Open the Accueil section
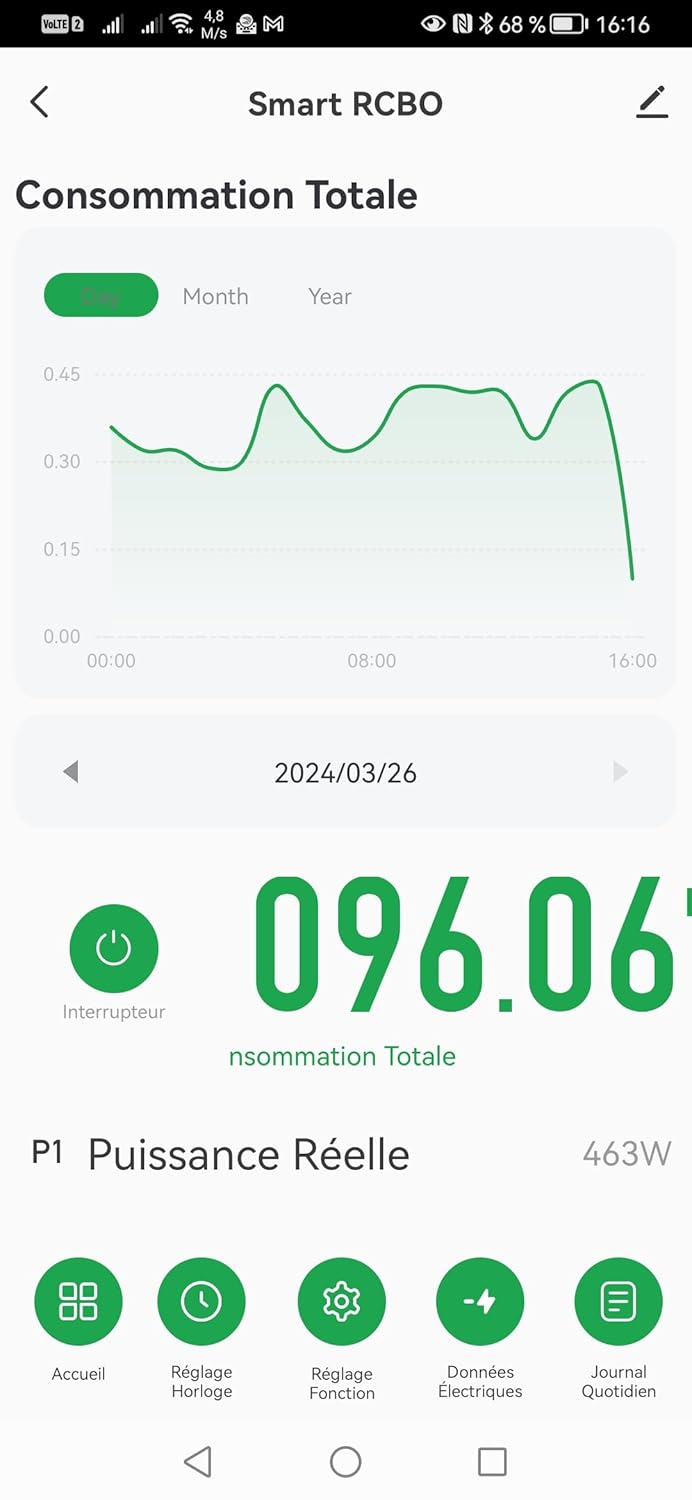 [x=78, y=1302]
